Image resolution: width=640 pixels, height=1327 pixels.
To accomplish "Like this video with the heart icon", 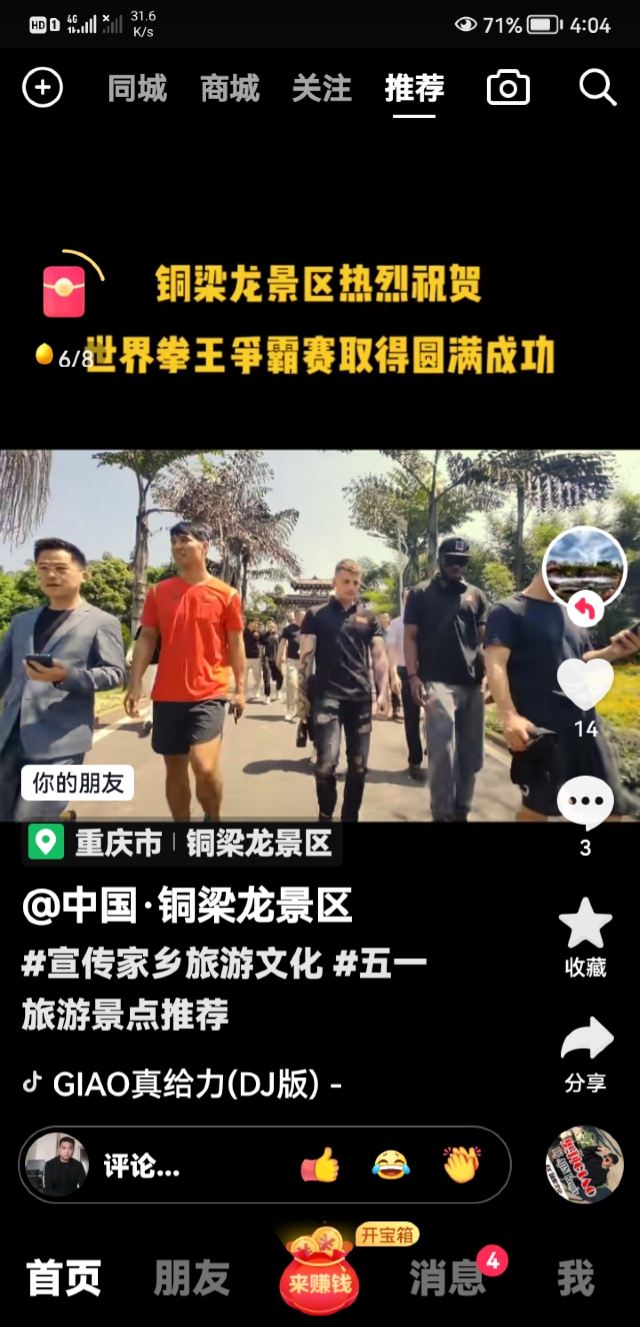I will (585, 684).
